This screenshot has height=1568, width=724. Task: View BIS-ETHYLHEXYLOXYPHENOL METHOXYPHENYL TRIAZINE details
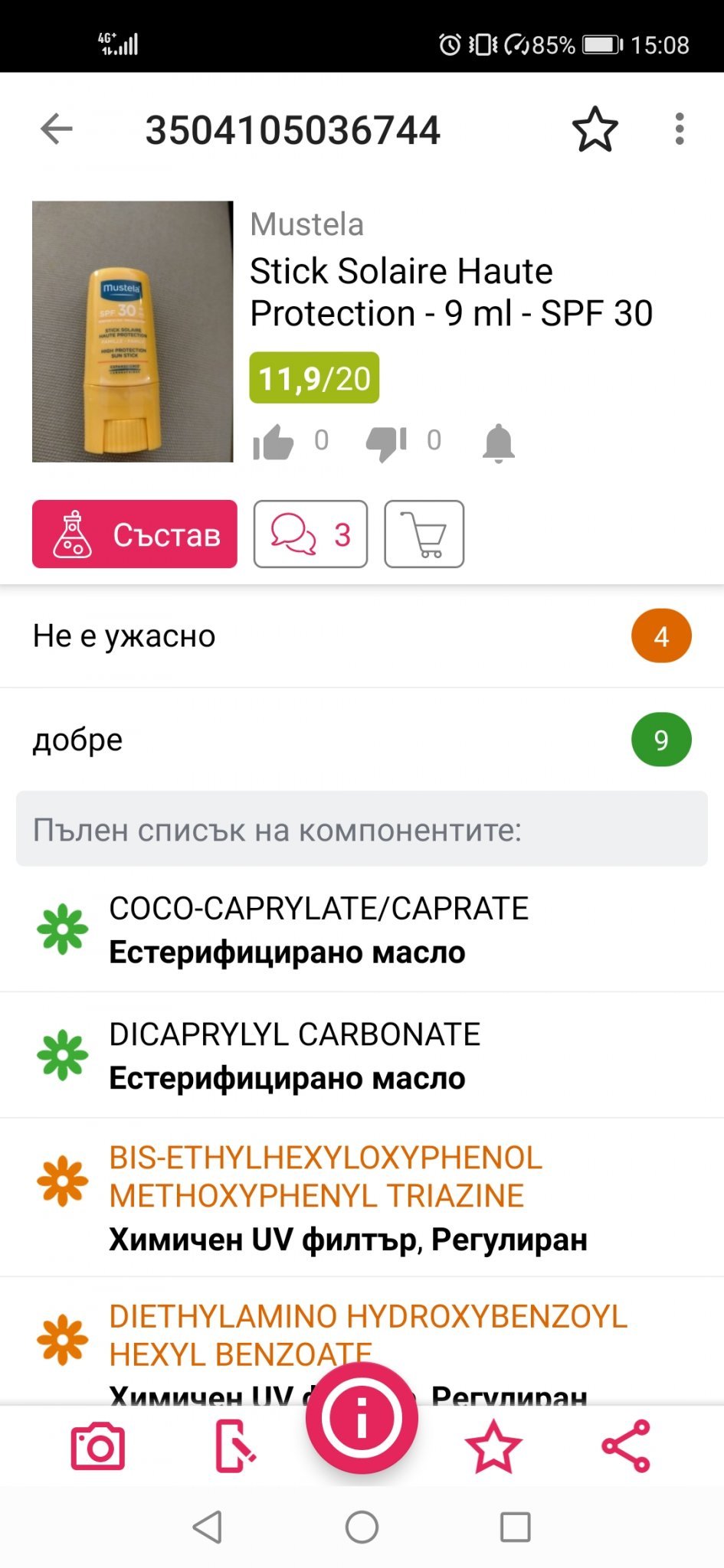pyautogui.click(x=362, y=1197)
